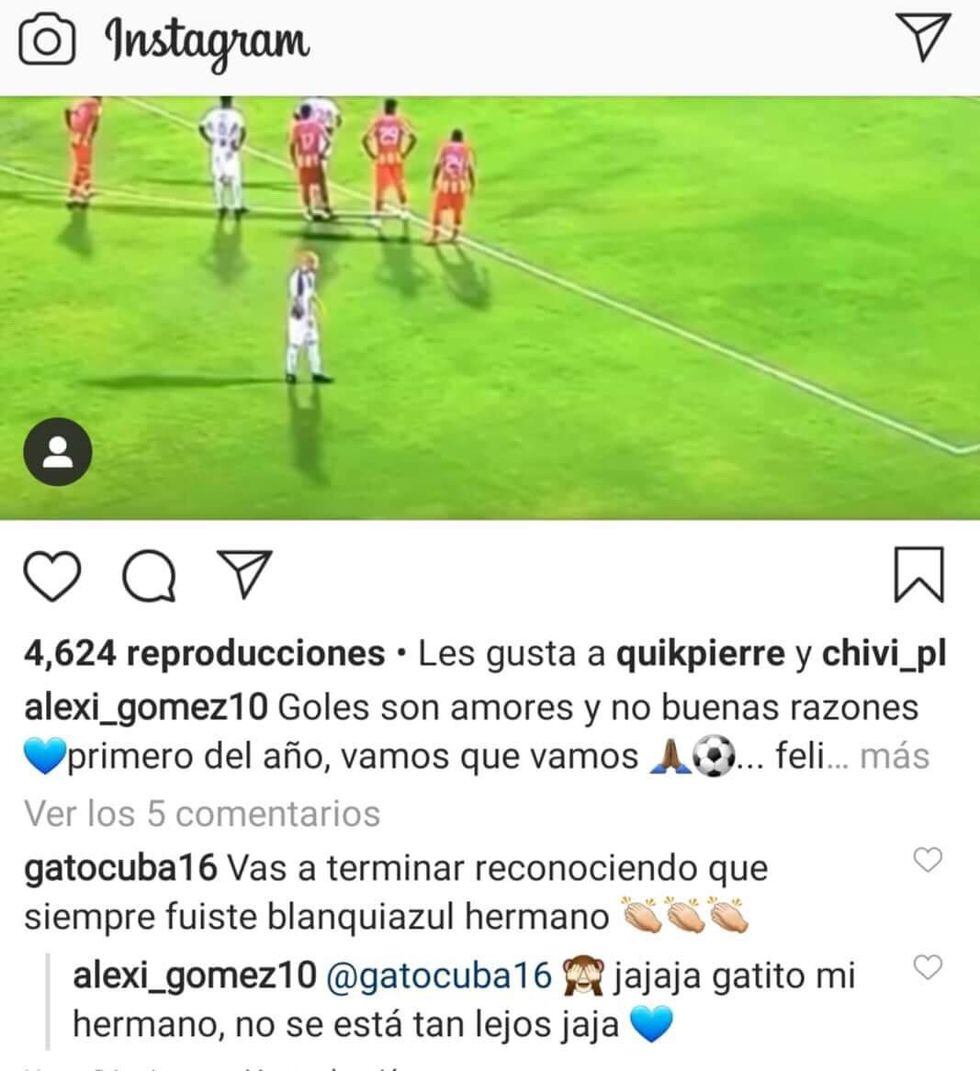This screenshot has height=1071, width=980.
Task: Visit gatocuba16's profile from the comment
Action: (120, 868)
